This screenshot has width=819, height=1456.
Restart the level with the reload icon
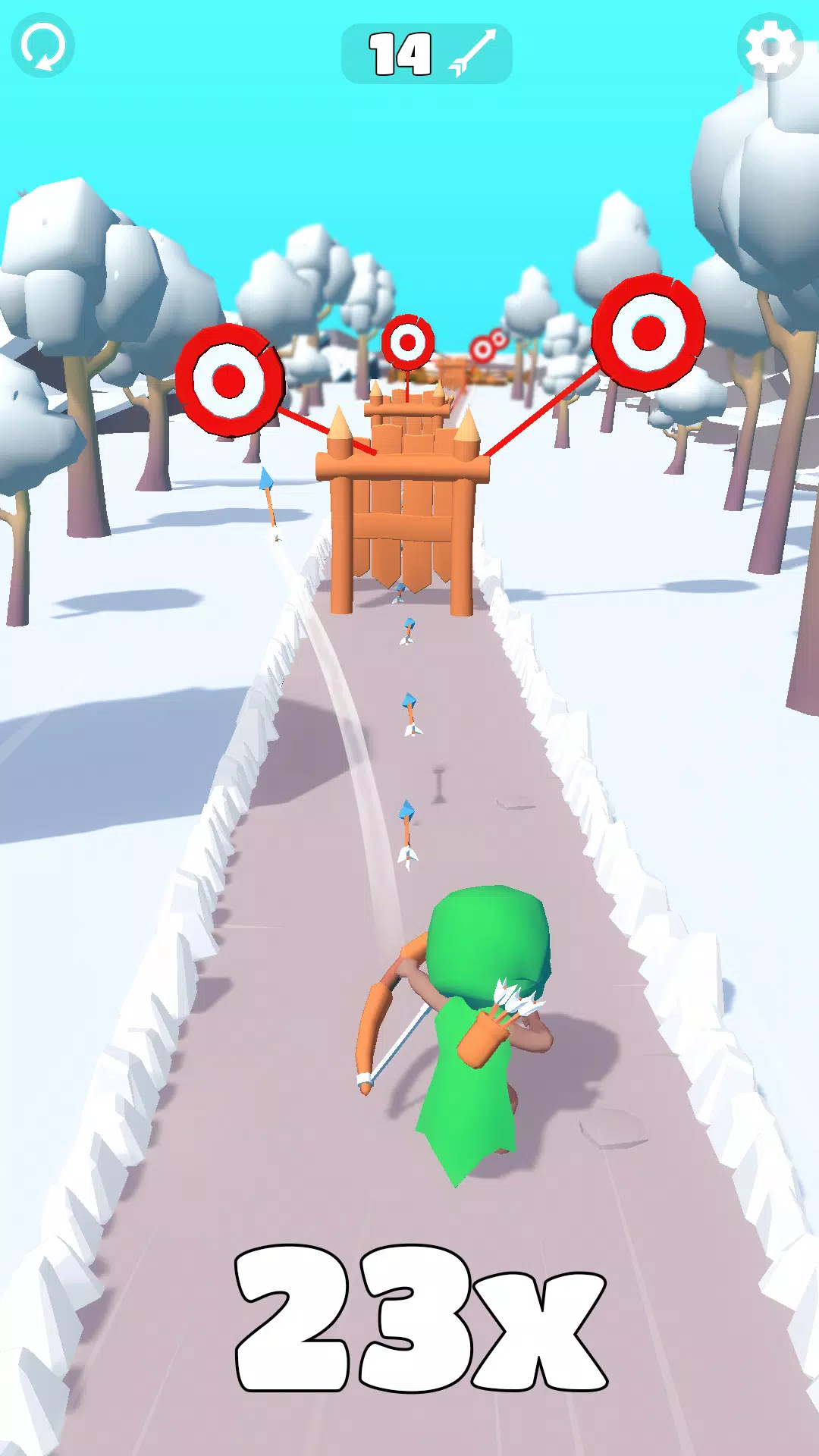coord(42,45)
